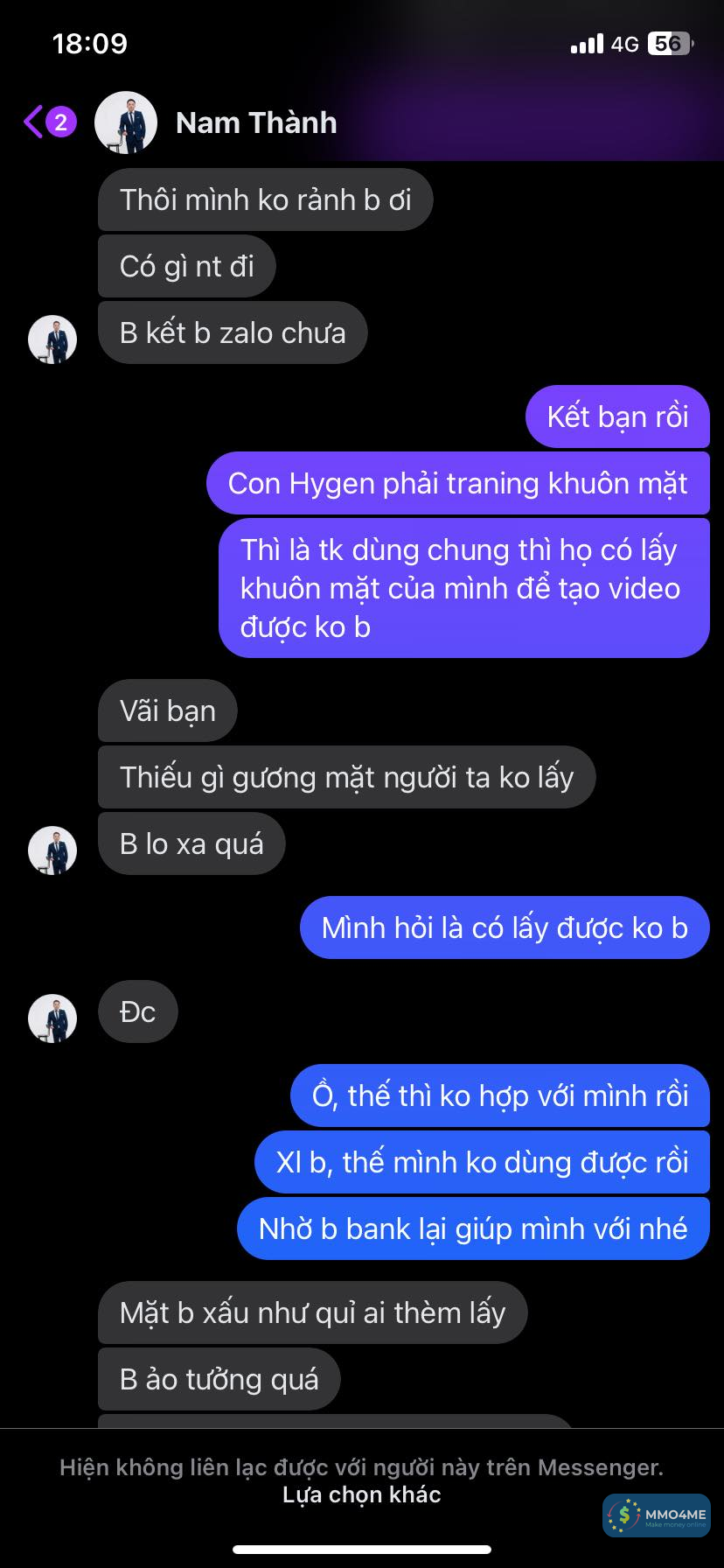The height and width of the screenshot is (1568, 724).
Task: Go back to the chat list
Action: pyautogui.click(x=35, y=122)
